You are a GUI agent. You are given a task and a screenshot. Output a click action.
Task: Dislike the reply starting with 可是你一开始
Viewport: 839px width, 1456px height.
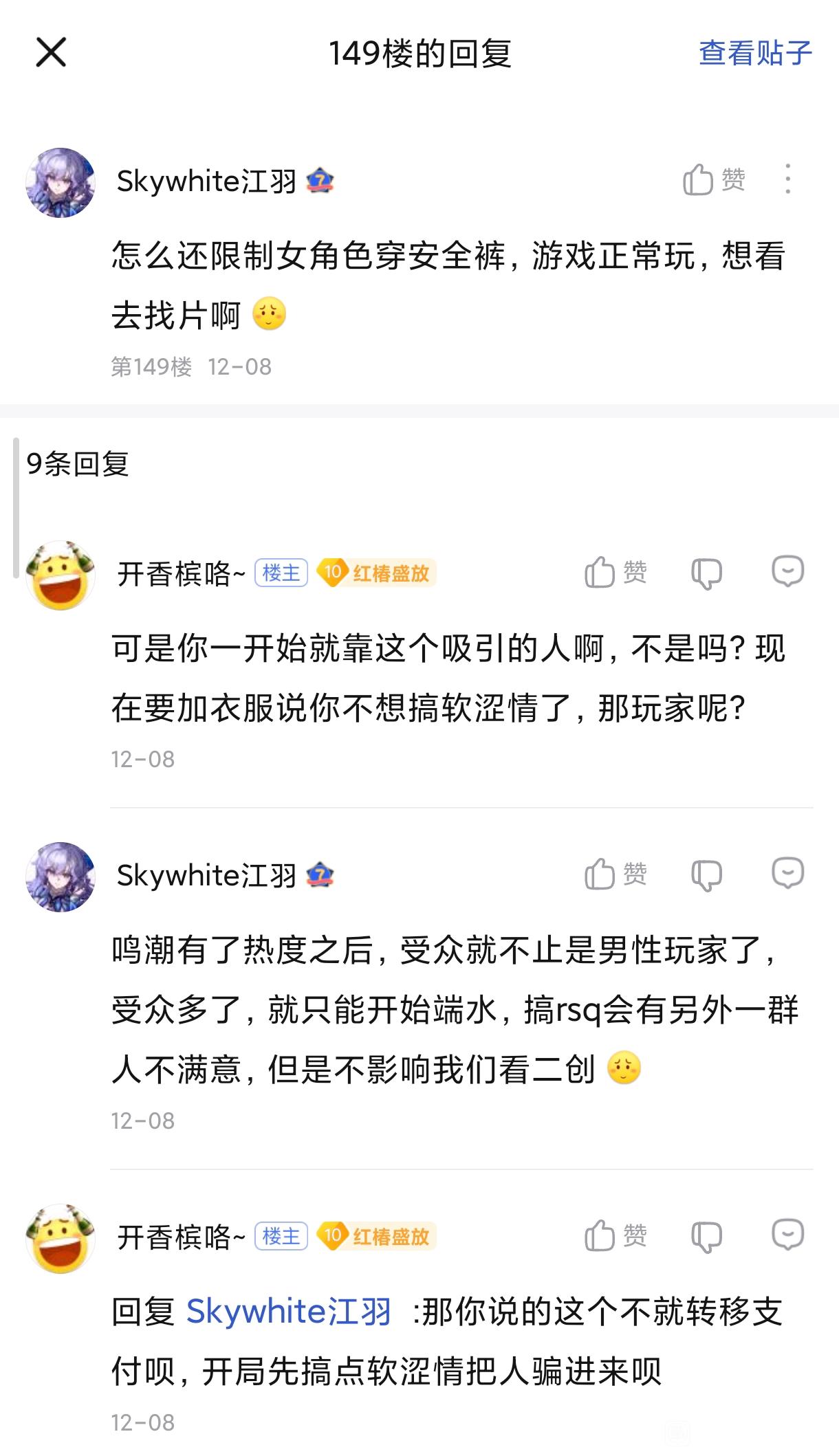[706, 573]
